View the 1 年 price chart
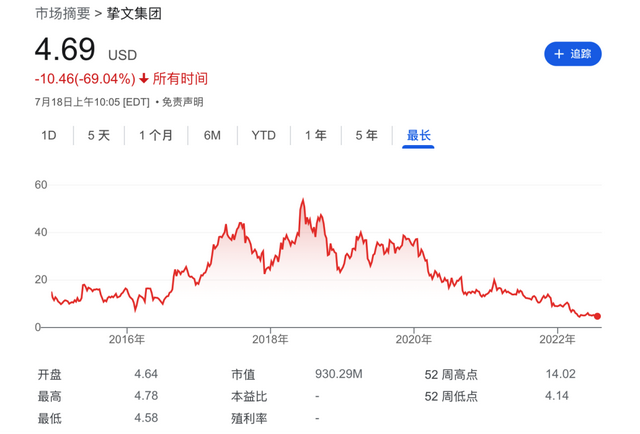The width and height of the screenshot is (640, 434). point(315,136)
